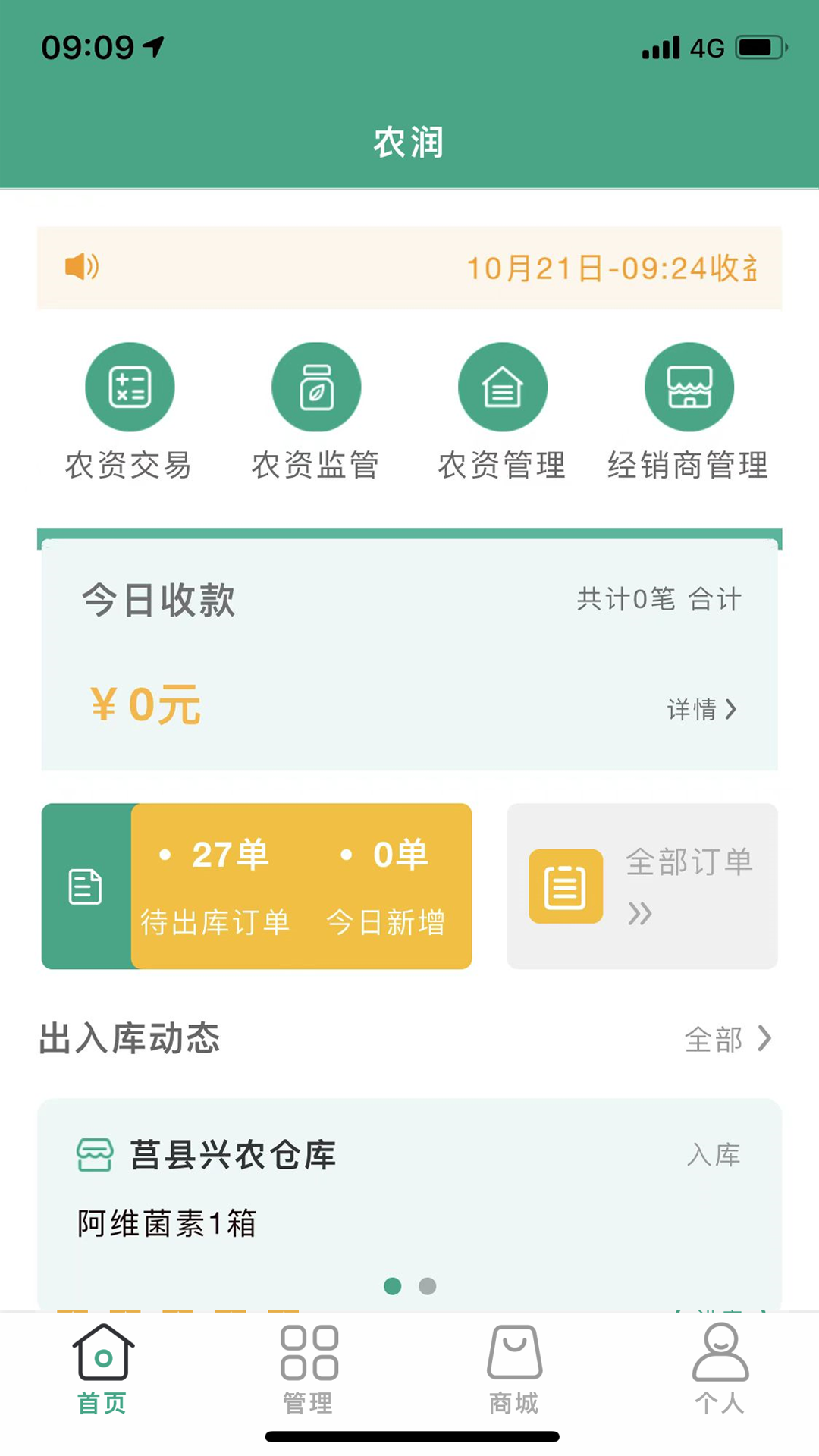Select the second carousel dot
Viewport: 819px width, 1456px height.
(x=427, y=1286)
